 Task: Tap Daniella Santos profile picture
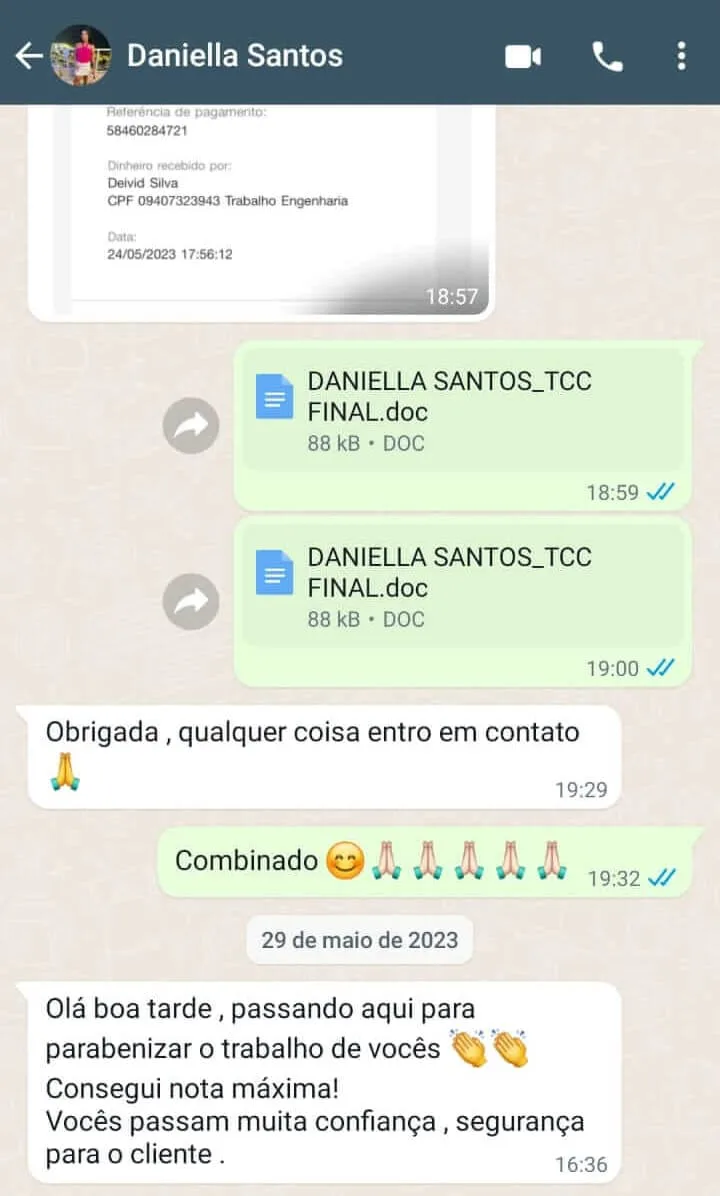(79, 57)
